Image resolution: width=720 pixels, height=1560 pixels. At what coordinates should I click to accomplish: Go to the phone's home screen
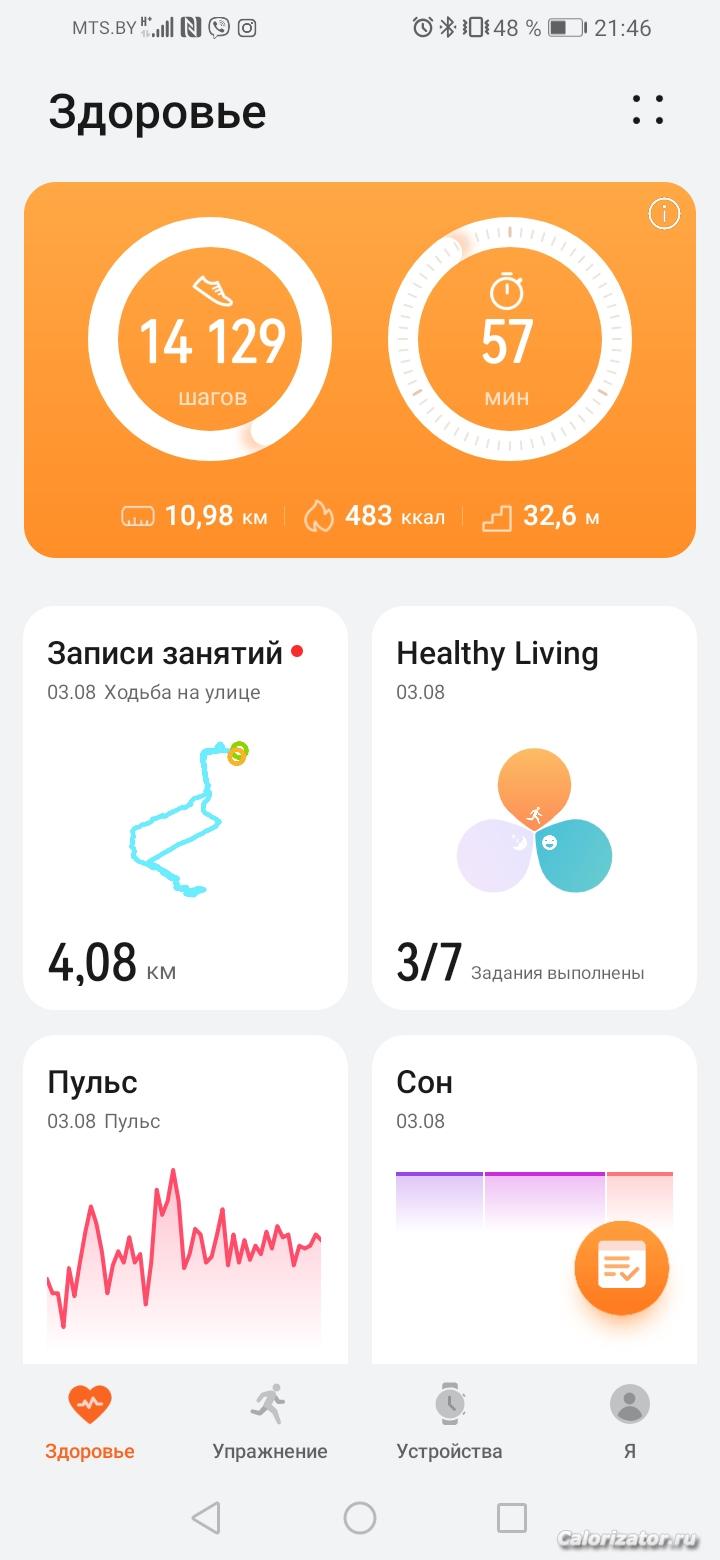[x=360, y=1518]
